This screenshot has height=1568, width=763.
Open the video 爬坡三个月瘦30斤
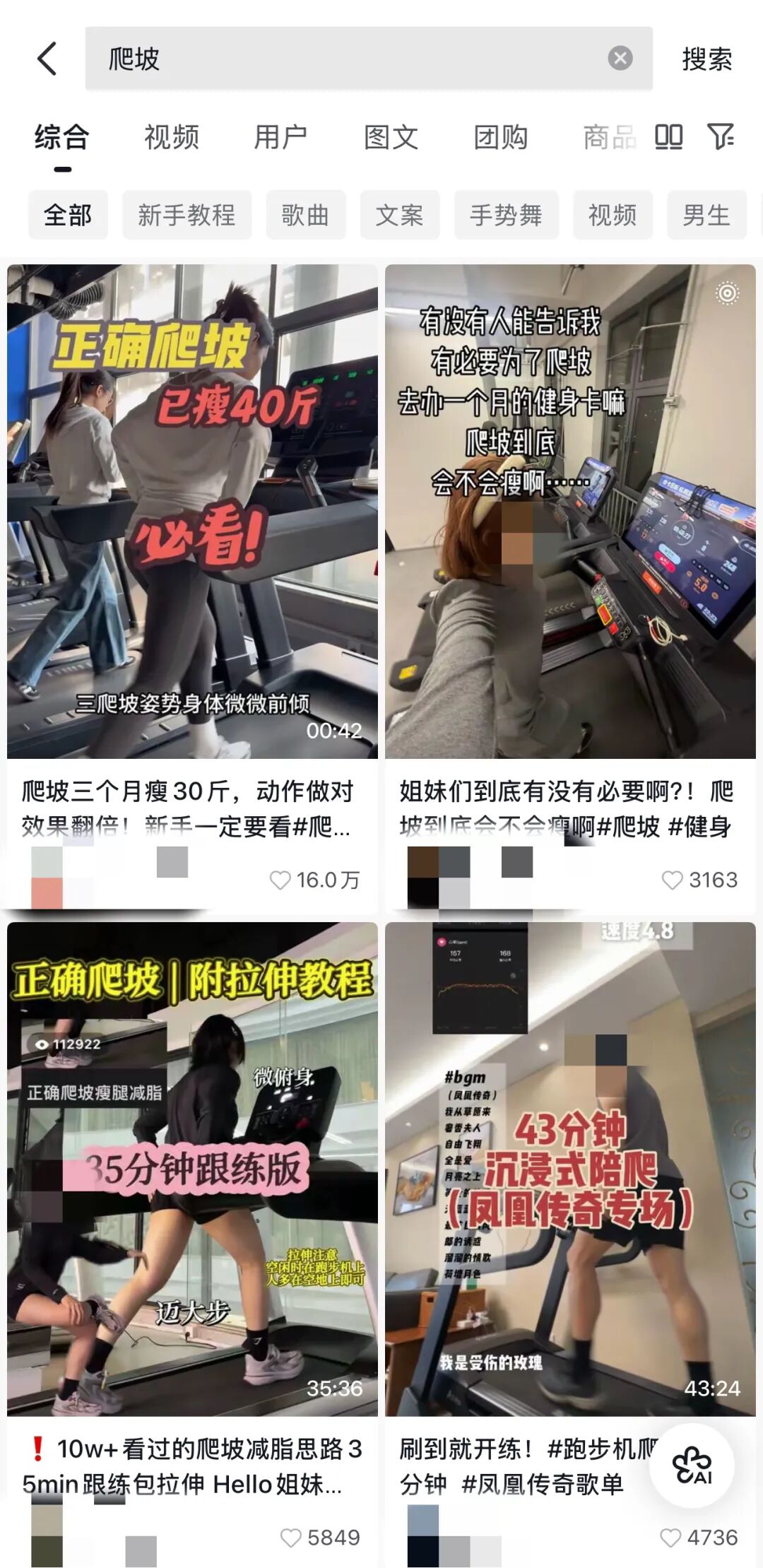pos(192,512)
